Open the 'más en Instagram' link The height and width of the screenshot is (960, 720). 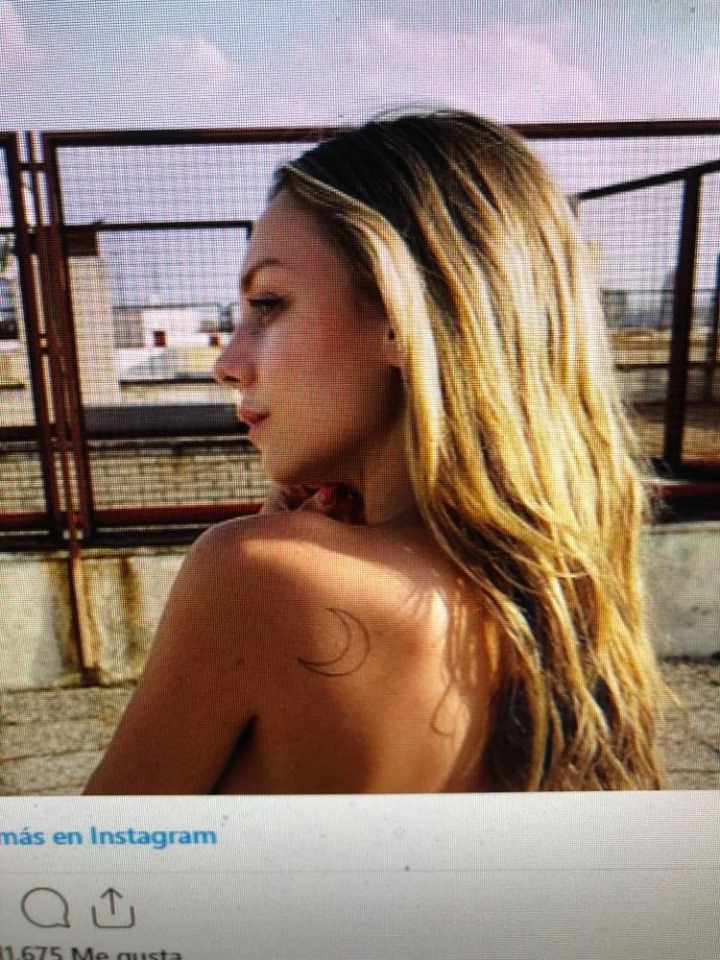click(x=108, y=836)
